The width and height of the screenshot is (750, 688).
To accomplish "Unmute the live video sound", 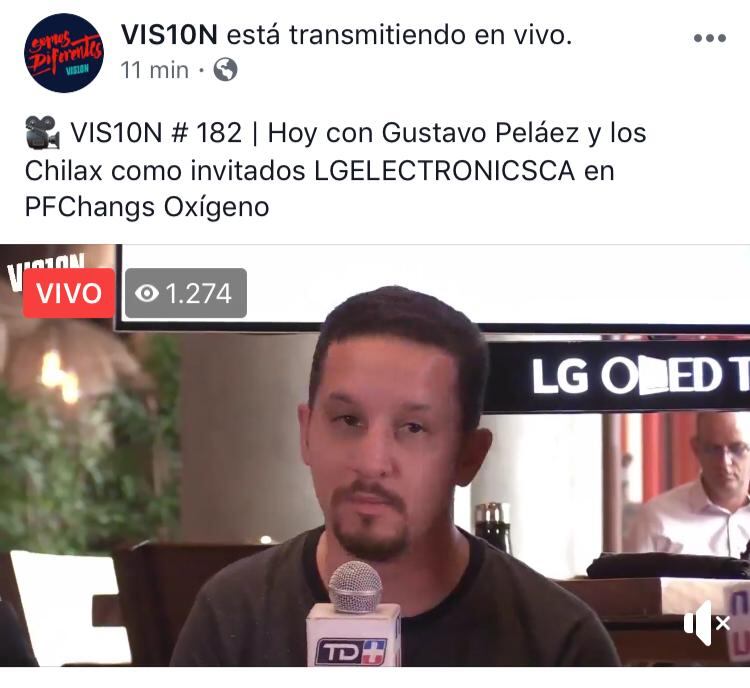I will coord(706,623).
